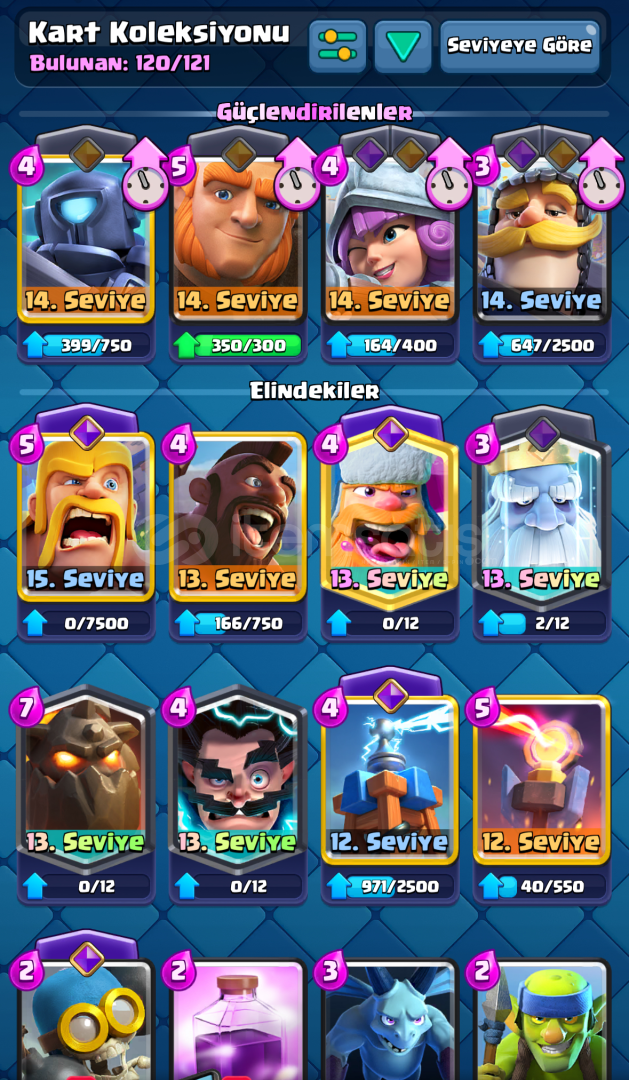The image size is (629, 1080).
Task: Open the purple Rage spell card
Action: point(238,1025)
